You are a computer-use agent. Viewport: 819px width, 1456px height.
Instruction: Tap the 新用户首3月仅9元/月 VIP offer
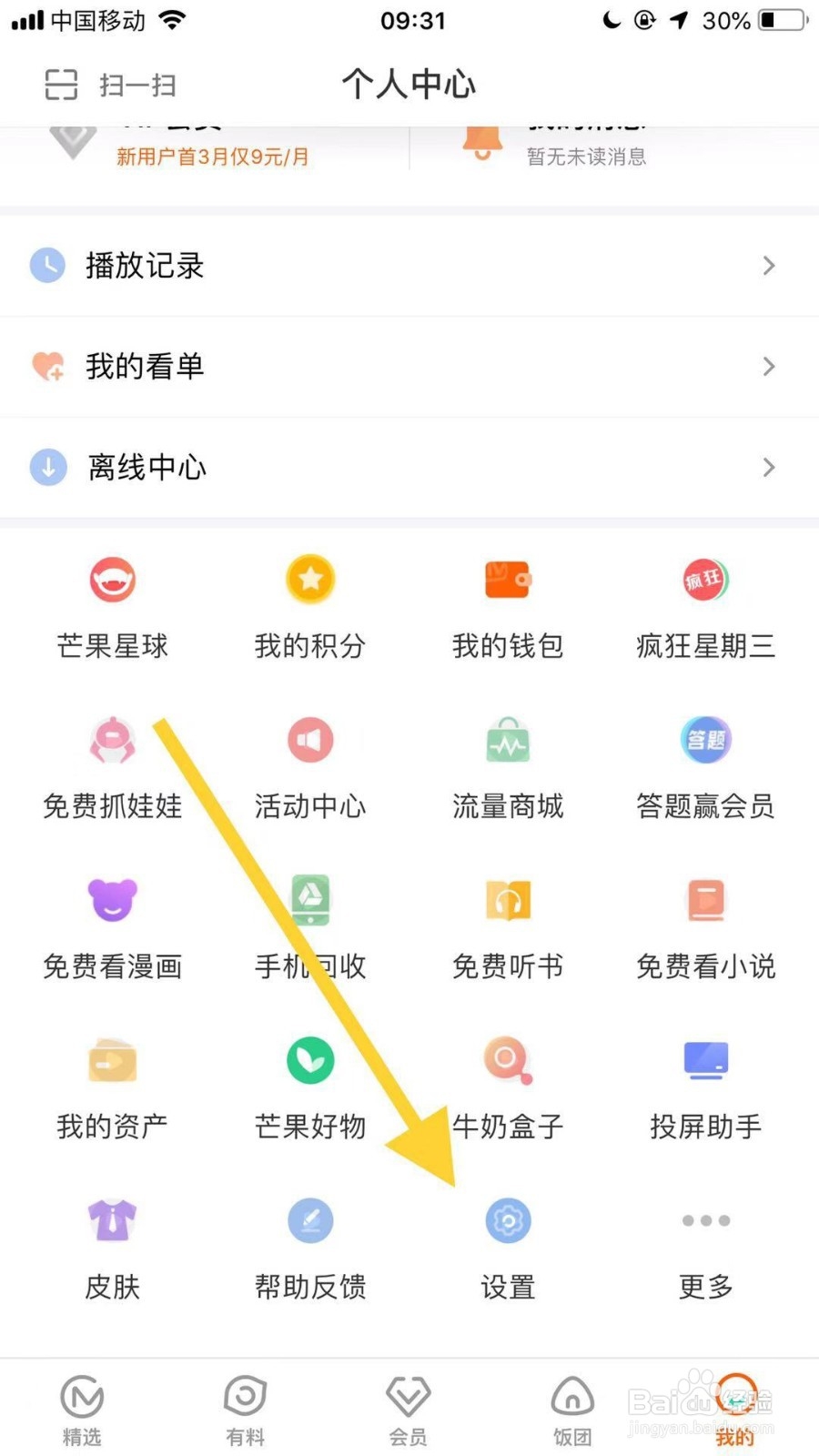tap(211, 157)
